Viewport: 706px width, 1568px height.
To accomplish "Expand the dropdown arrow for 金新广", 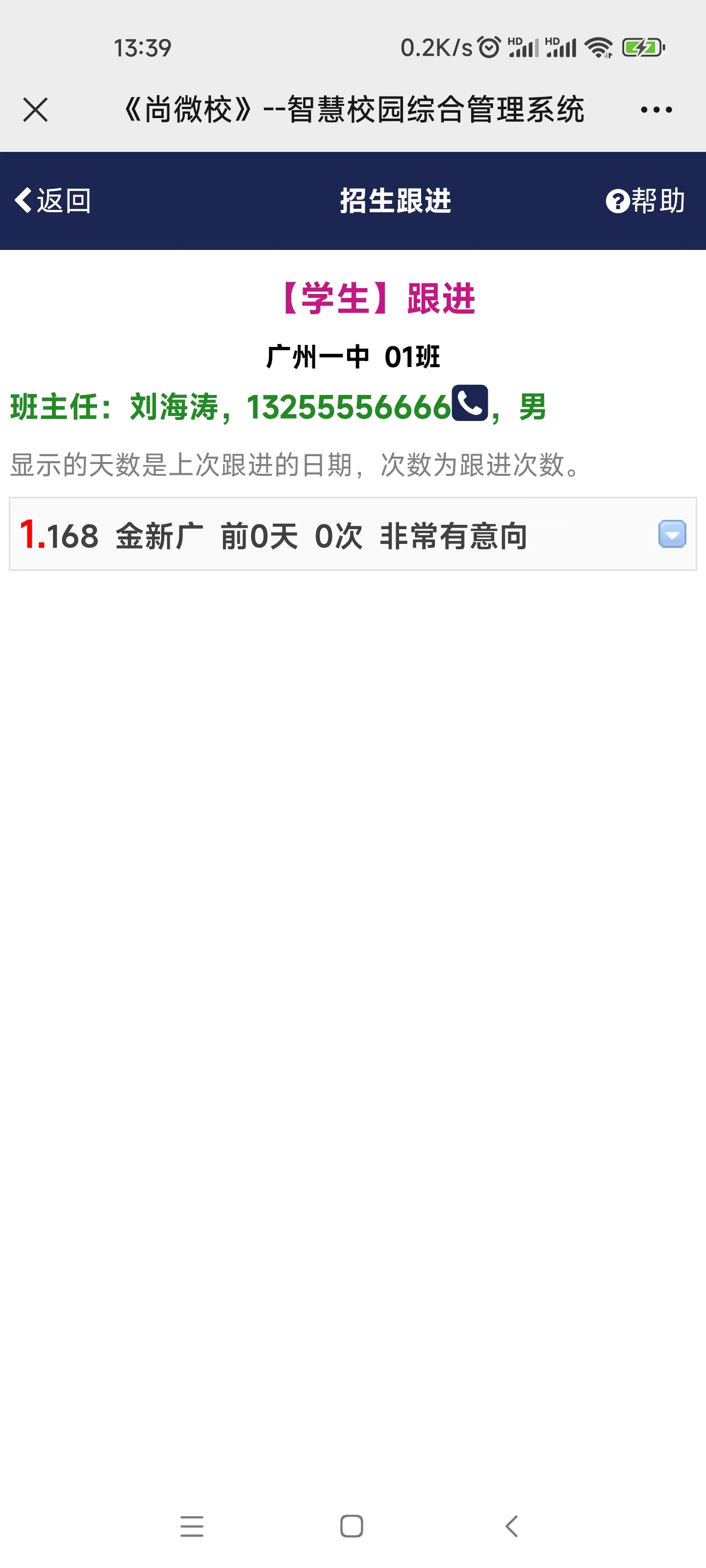I will pos(672,534).
